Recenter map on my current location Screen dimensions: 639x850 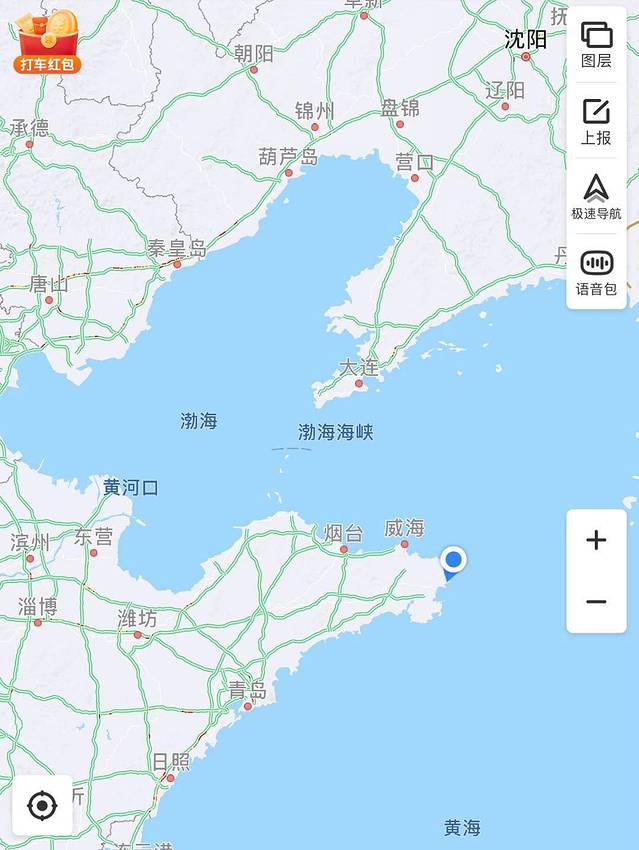[x=42, y=805]
